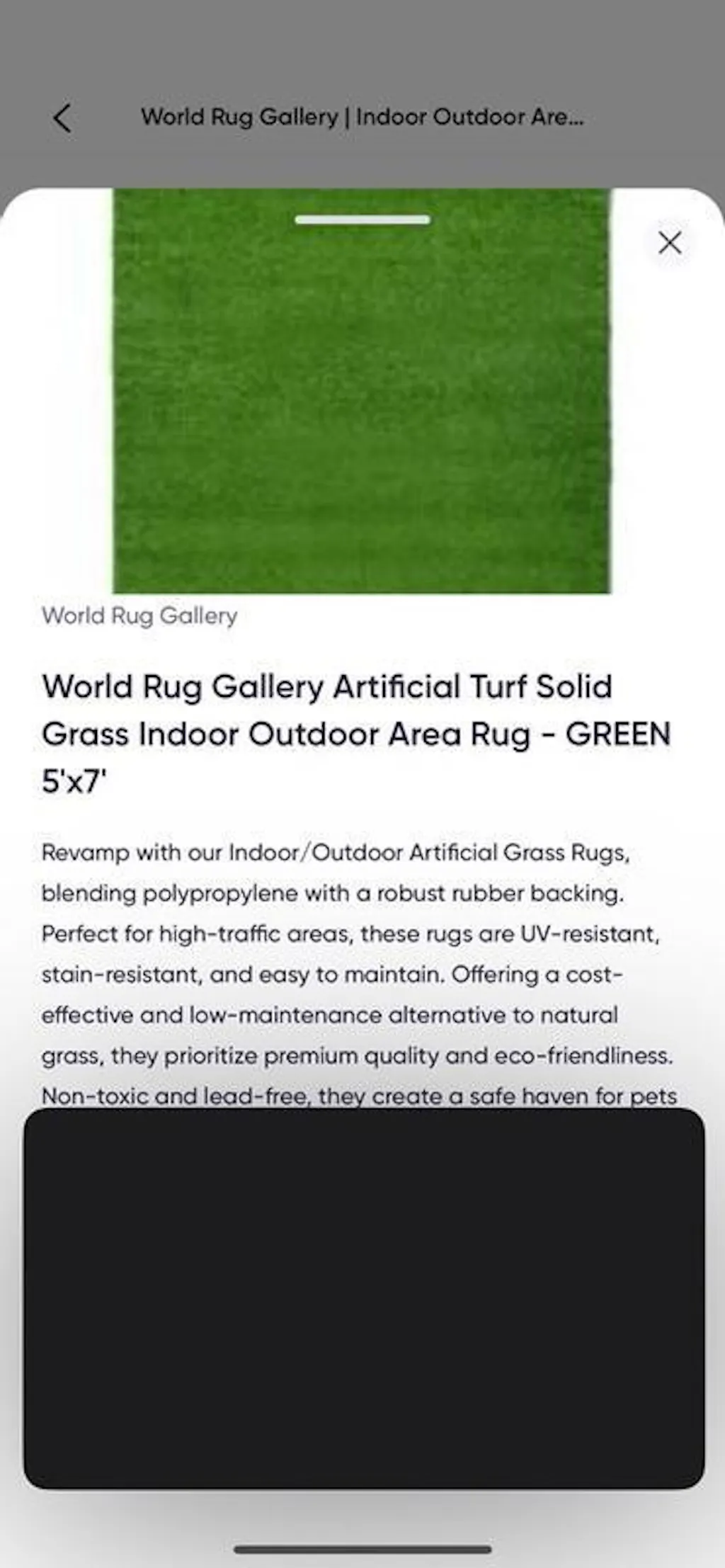Close the product details sheet
This screenshot has height=1568, width=725.
(x=669, y=243)
